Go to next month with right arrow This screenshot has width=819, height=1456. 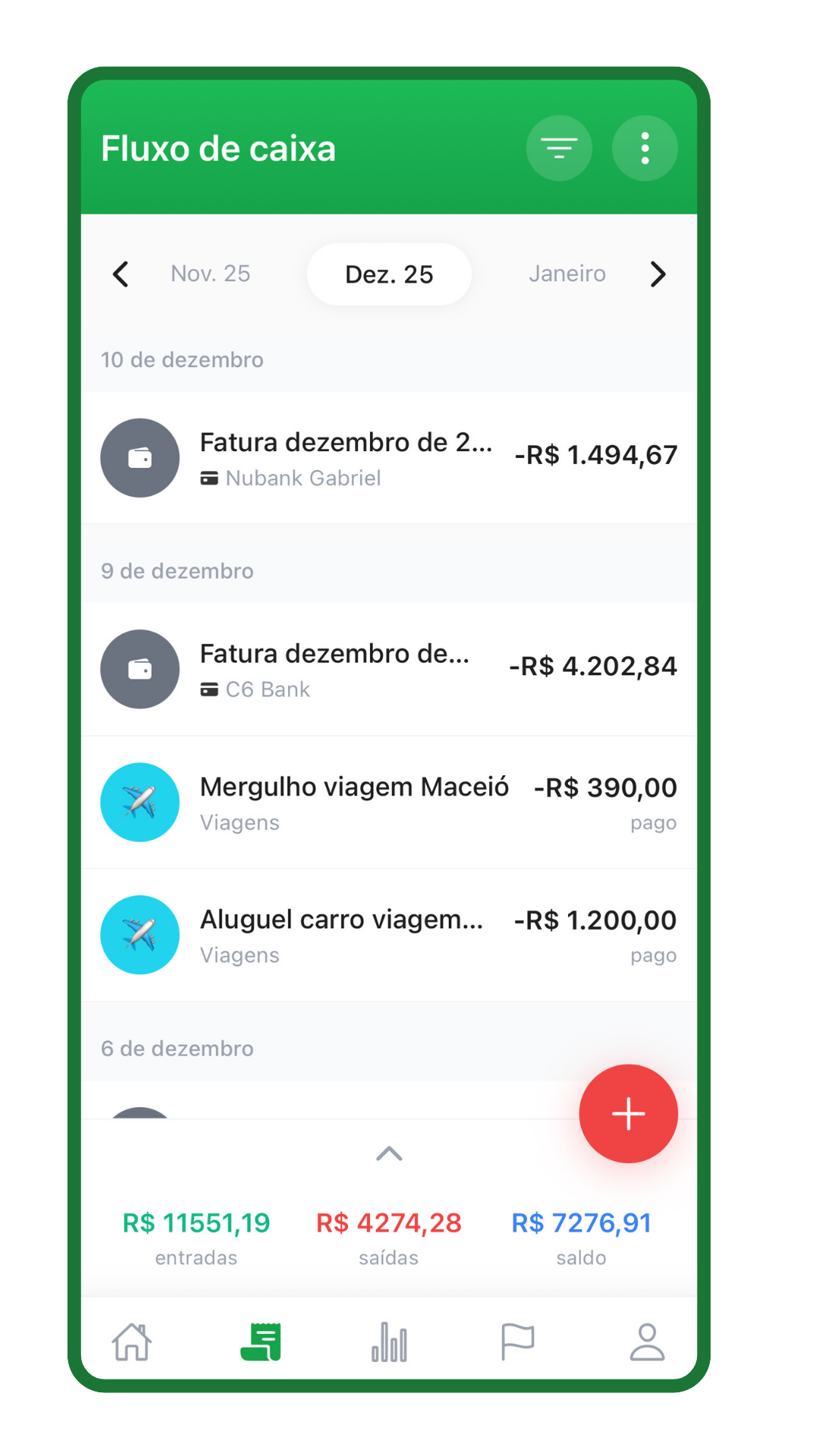click(x=658, y=274)
